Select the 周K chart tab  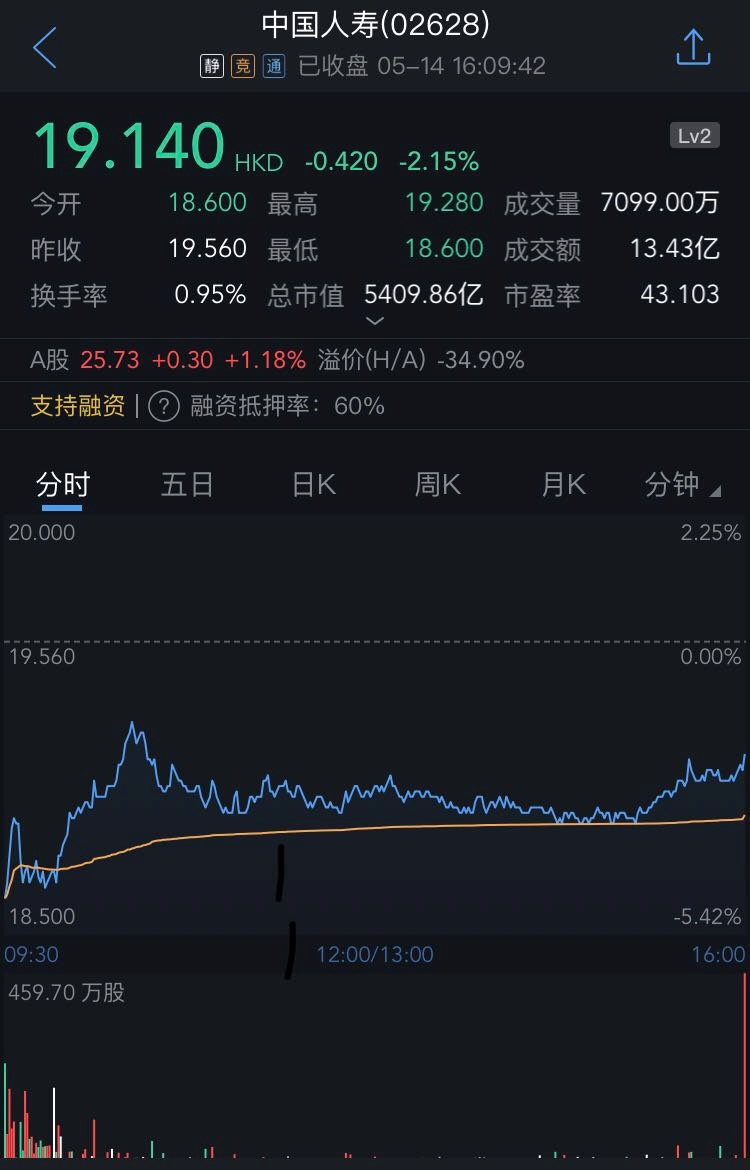click(438, 485)
